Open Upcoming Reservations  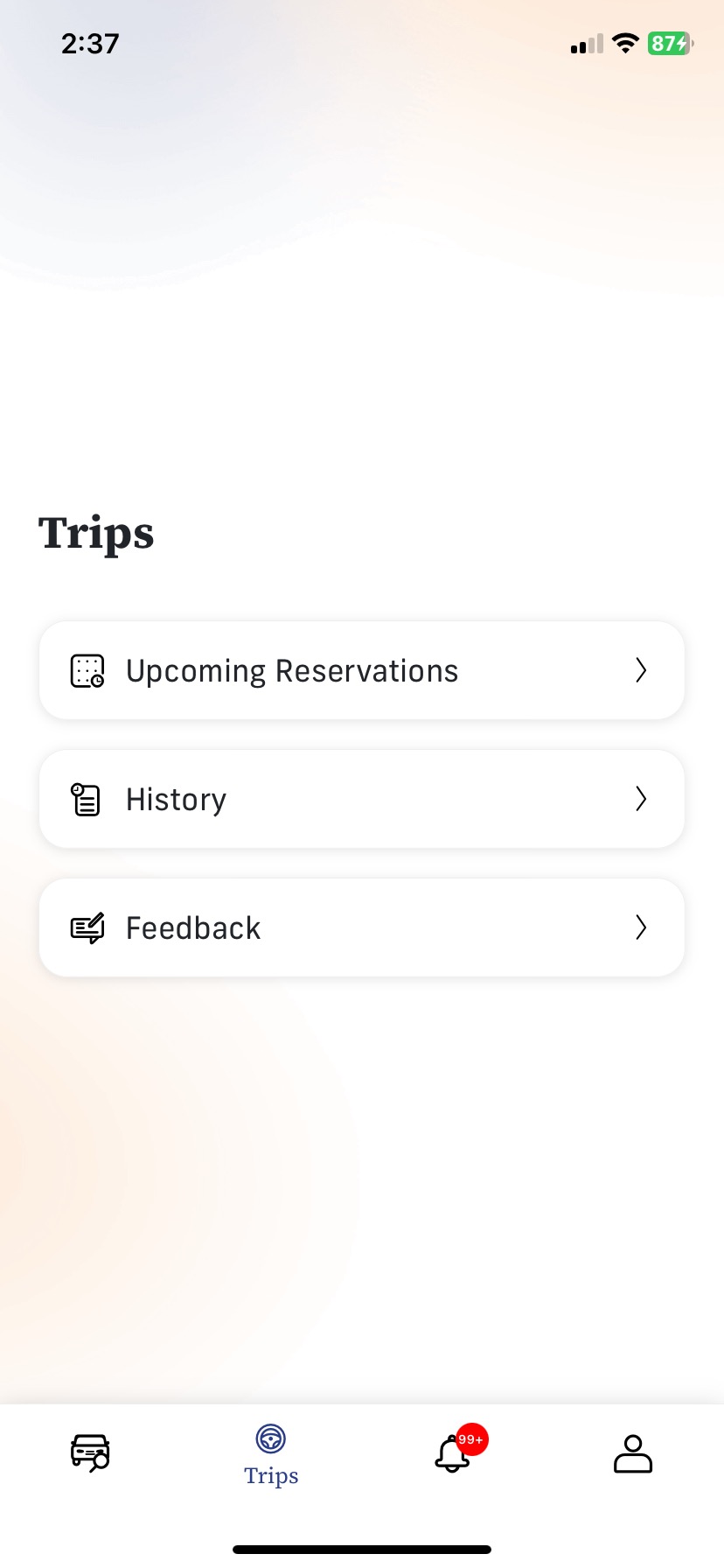361,670
